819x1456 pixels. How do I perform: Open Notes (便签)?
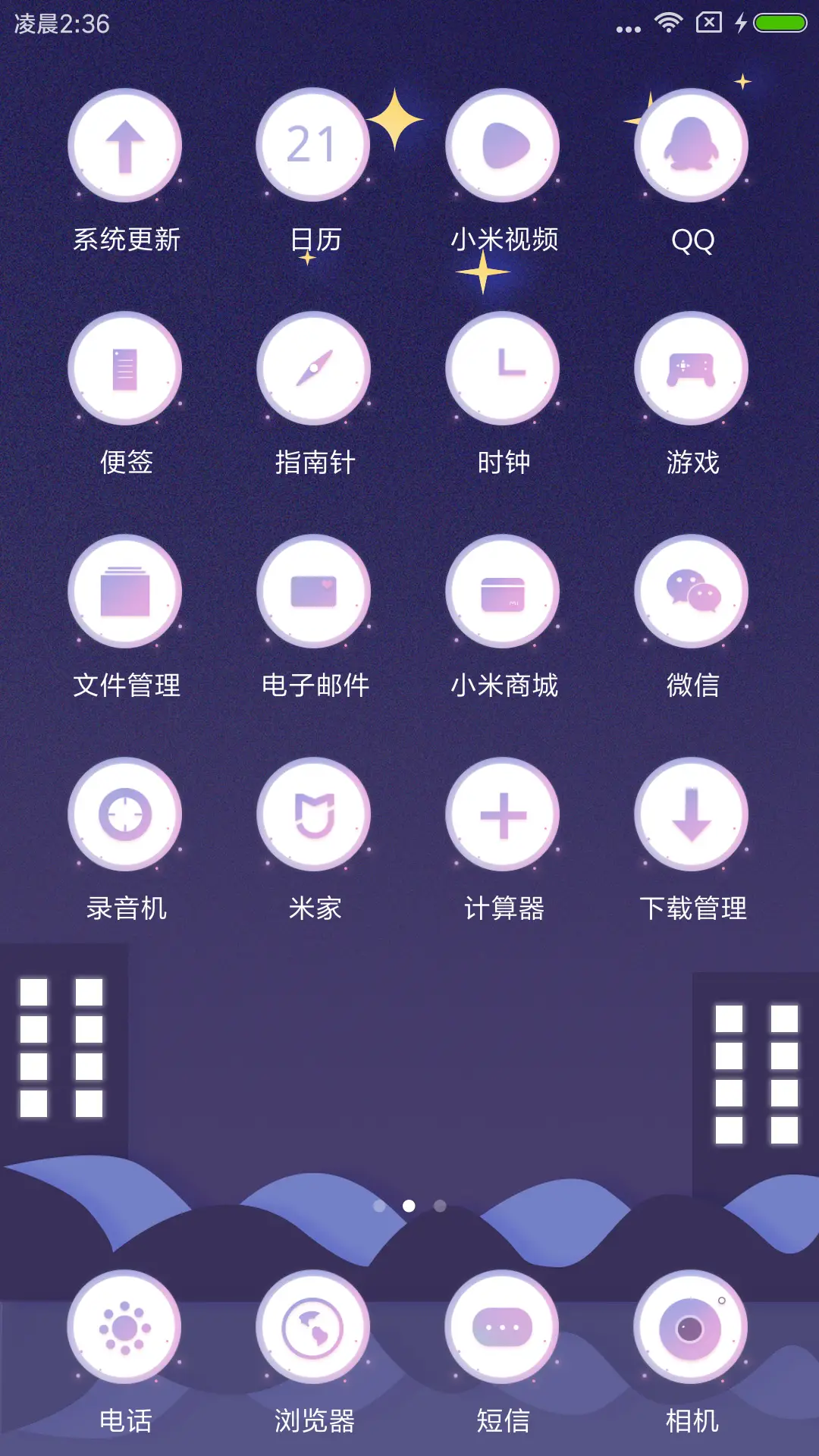pyautogui.click(x=125, y=368)
